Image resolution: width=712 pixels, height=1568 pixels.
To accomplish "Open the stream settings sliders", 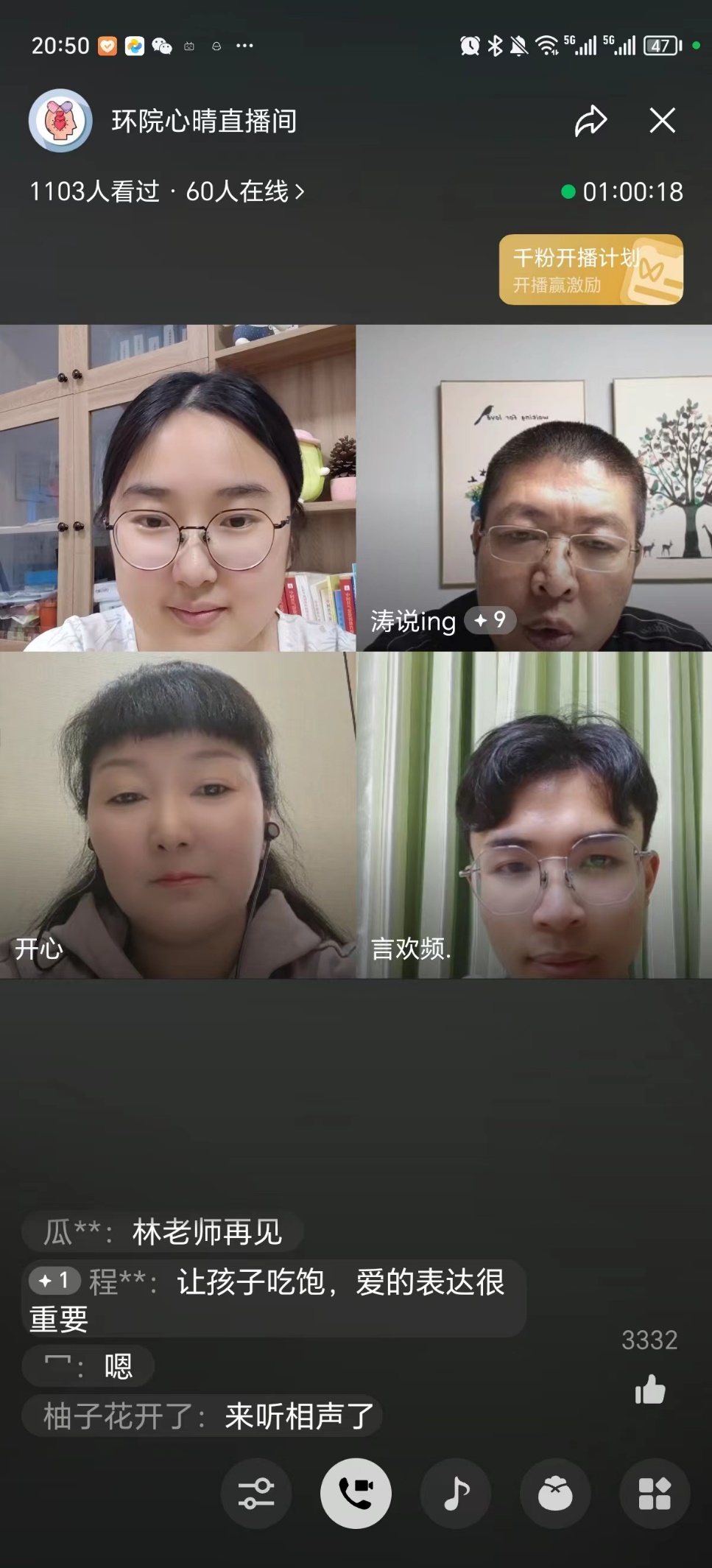I will pyautogui.click(x=256, y=1494).
